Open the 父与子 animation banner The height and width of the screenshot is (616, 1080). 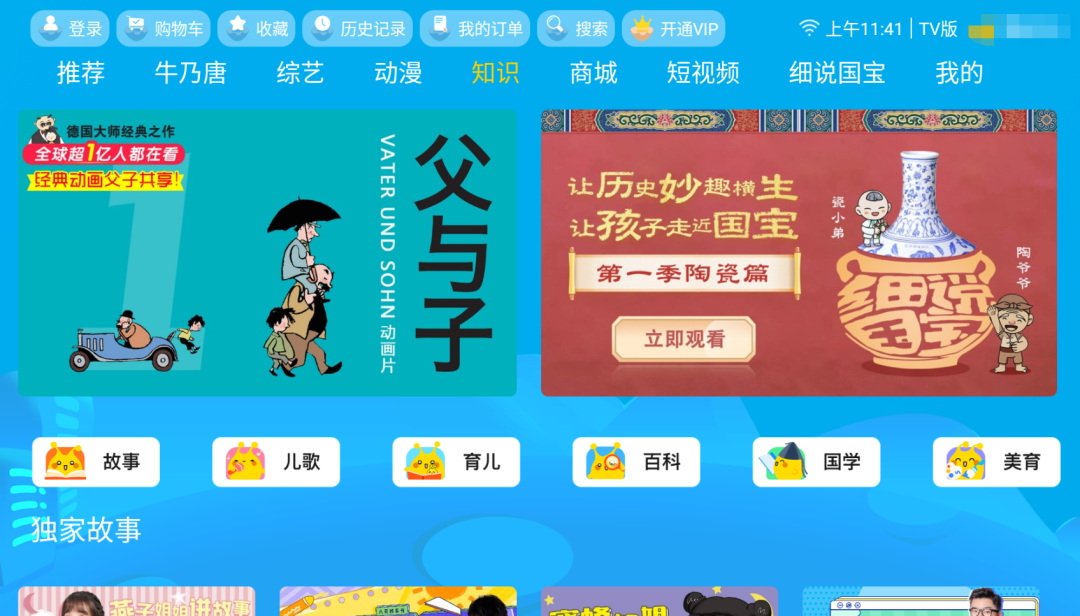pos(267,253)
